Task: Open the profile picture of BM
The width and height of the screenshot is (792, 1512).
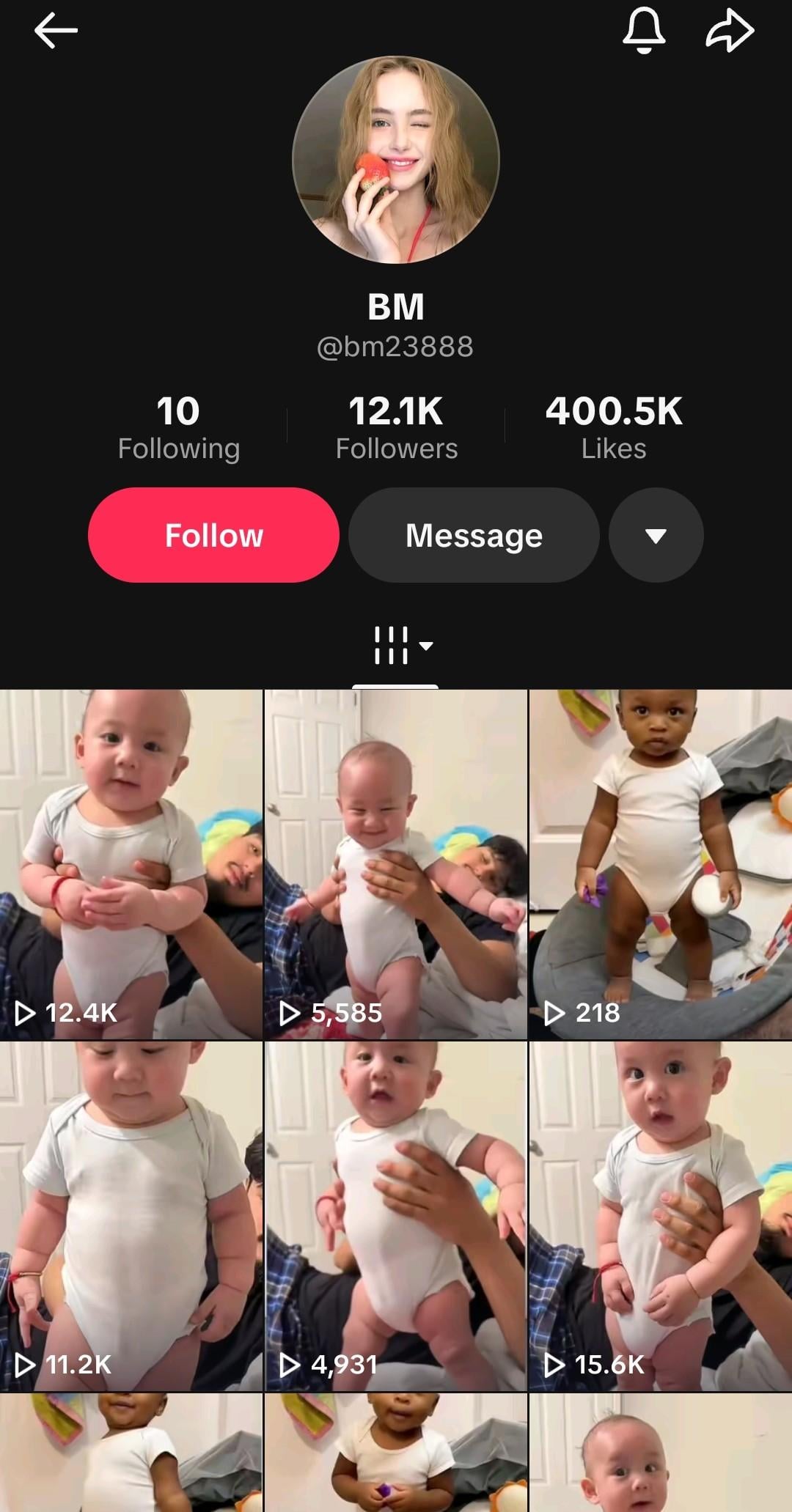Action: point(396,160)
